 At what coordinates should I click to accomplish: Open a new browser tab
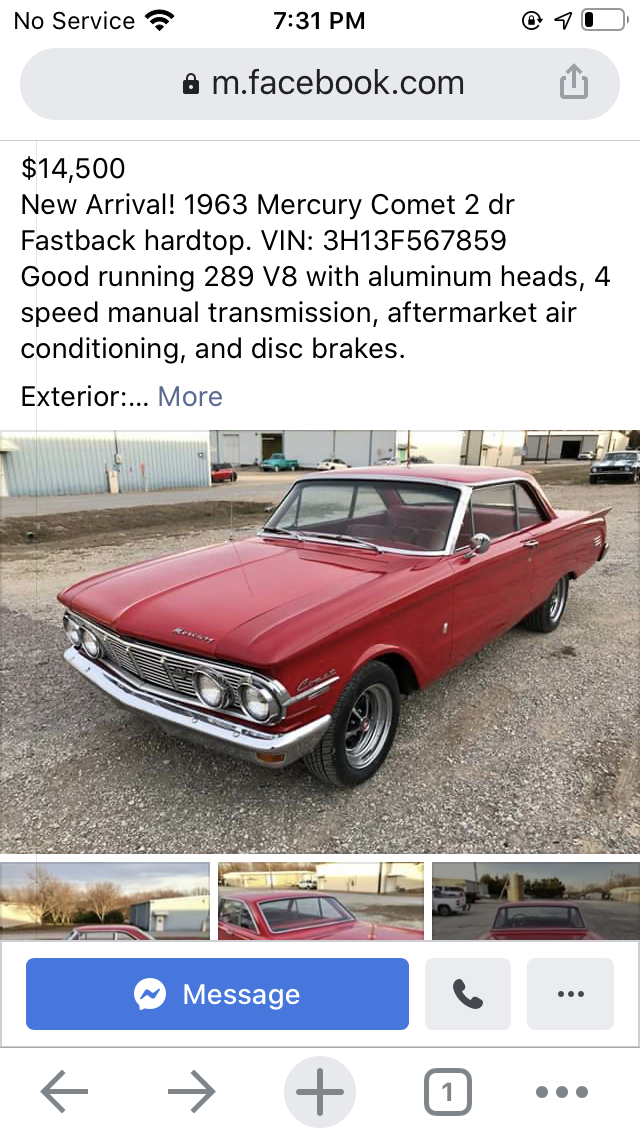[320, 1092]
